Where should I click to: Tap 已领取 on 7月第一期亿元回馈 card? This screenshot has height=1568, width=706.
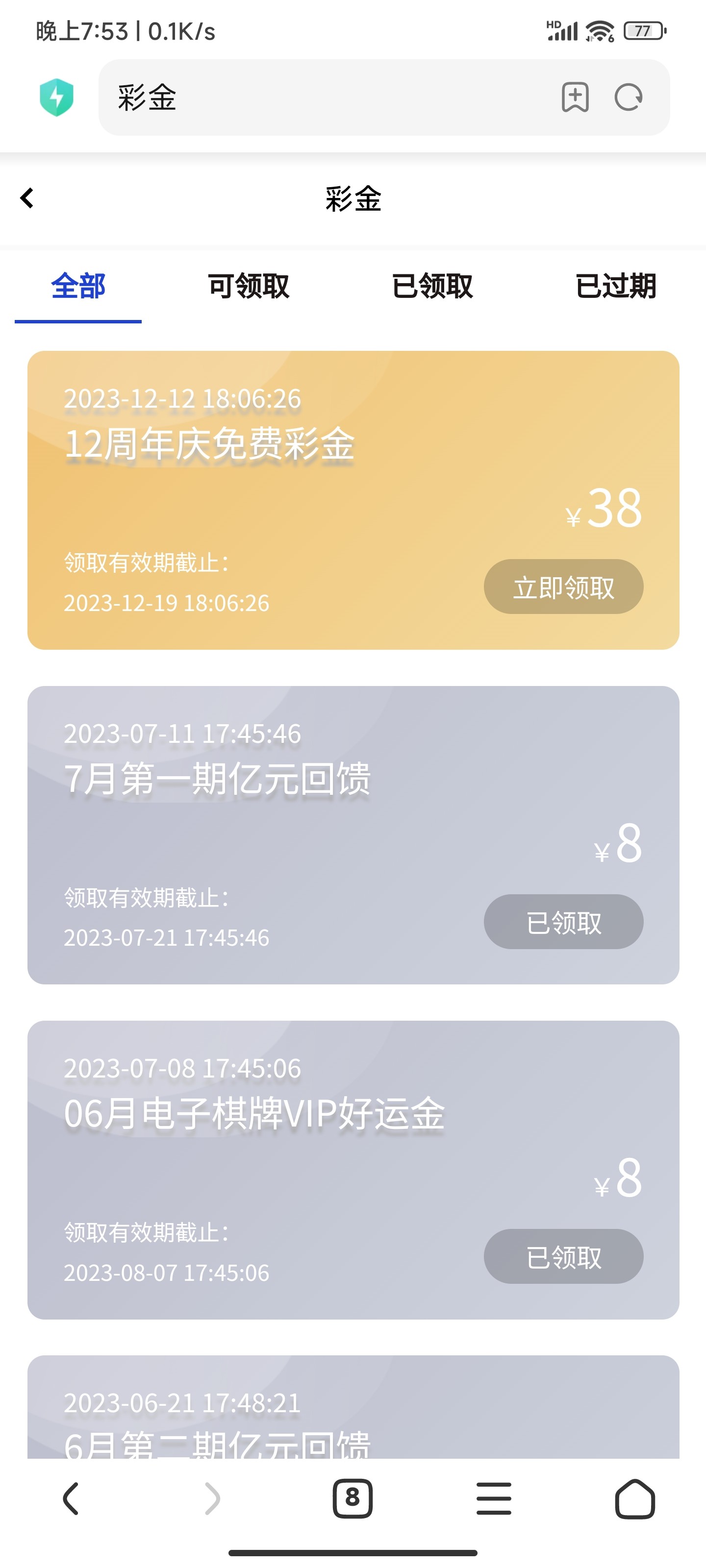(563, 922)
